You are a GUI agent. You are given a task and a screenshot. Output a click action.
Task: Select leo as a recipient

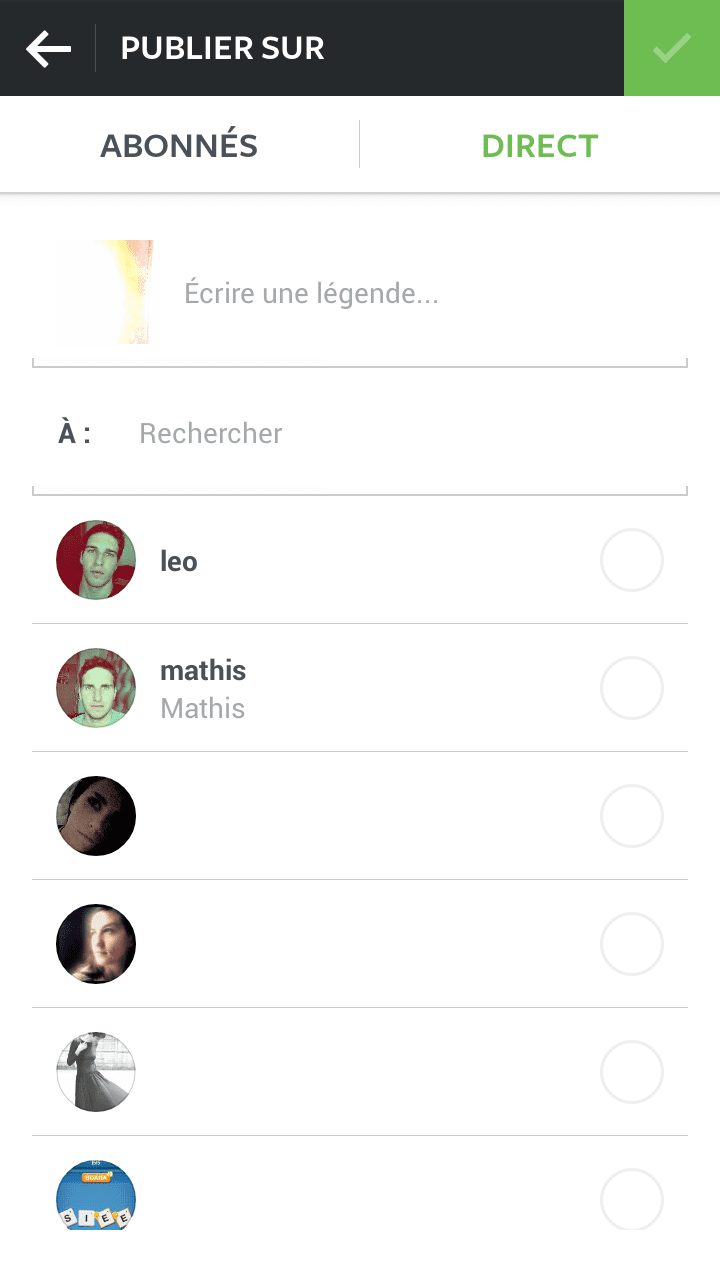[360, 560]
